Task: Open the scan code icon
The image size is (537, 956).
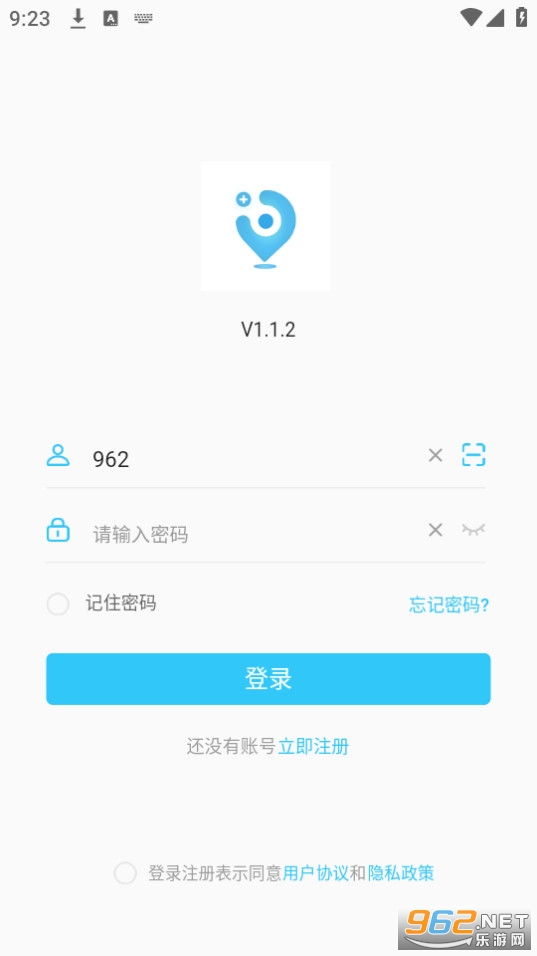Action: 474,455
